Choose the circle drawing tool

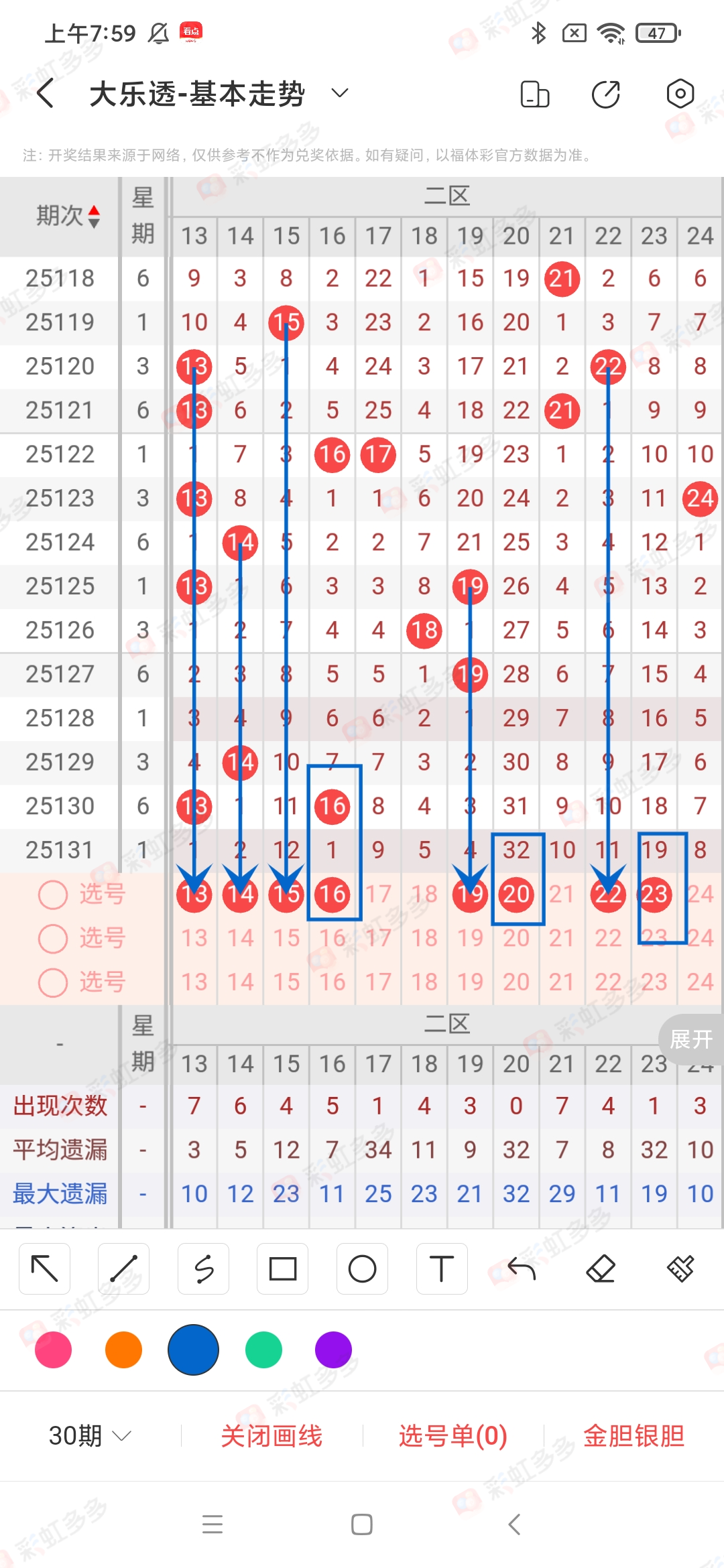[362, 1268]
